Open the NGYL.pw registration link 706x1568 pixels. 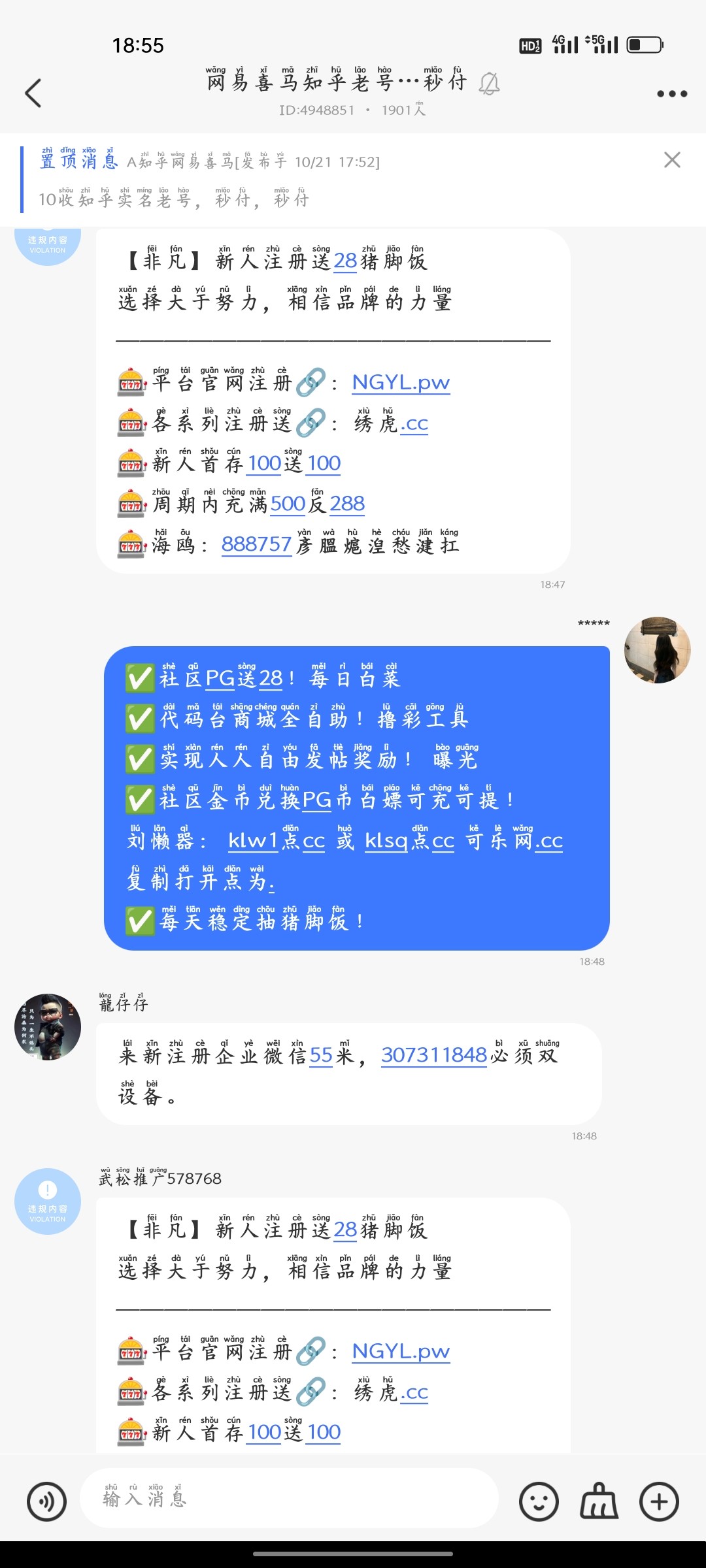399,382
